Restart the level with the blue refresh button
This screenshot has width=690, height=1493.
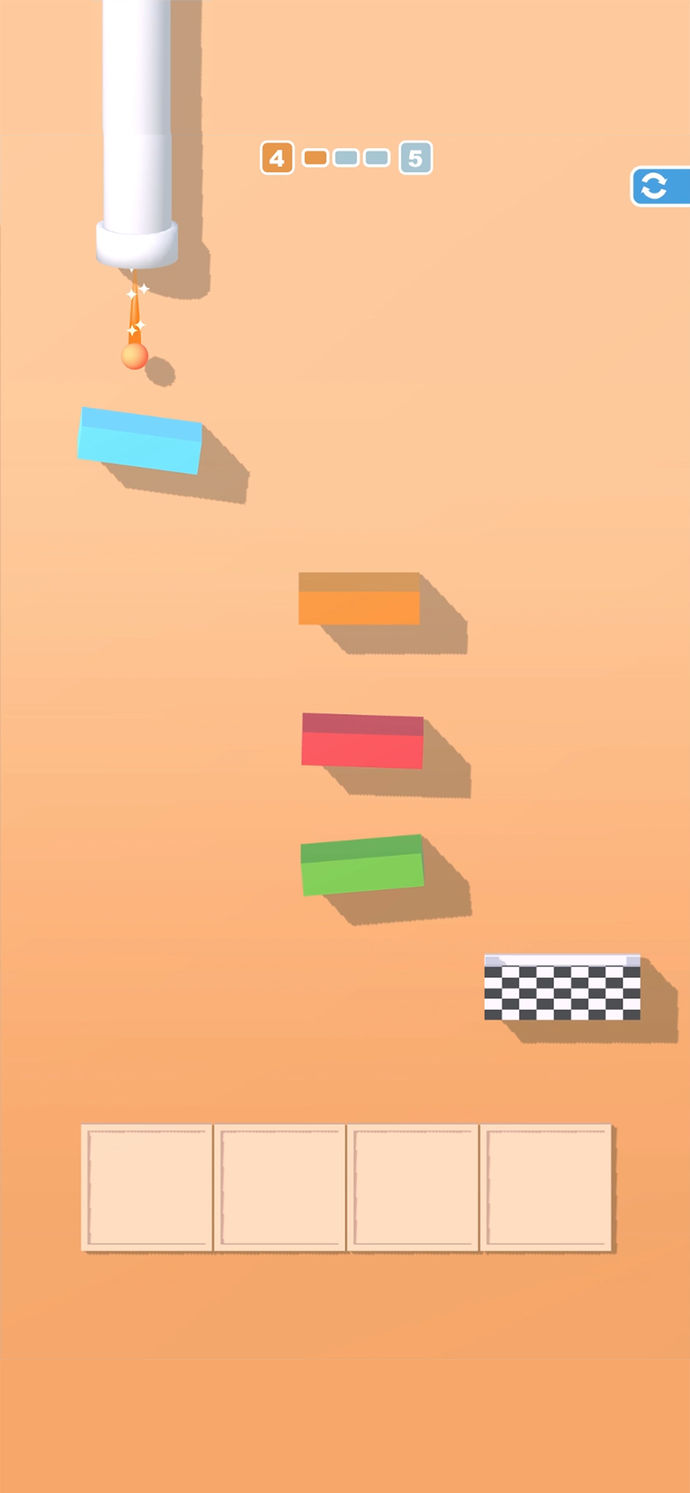[656, 186]
